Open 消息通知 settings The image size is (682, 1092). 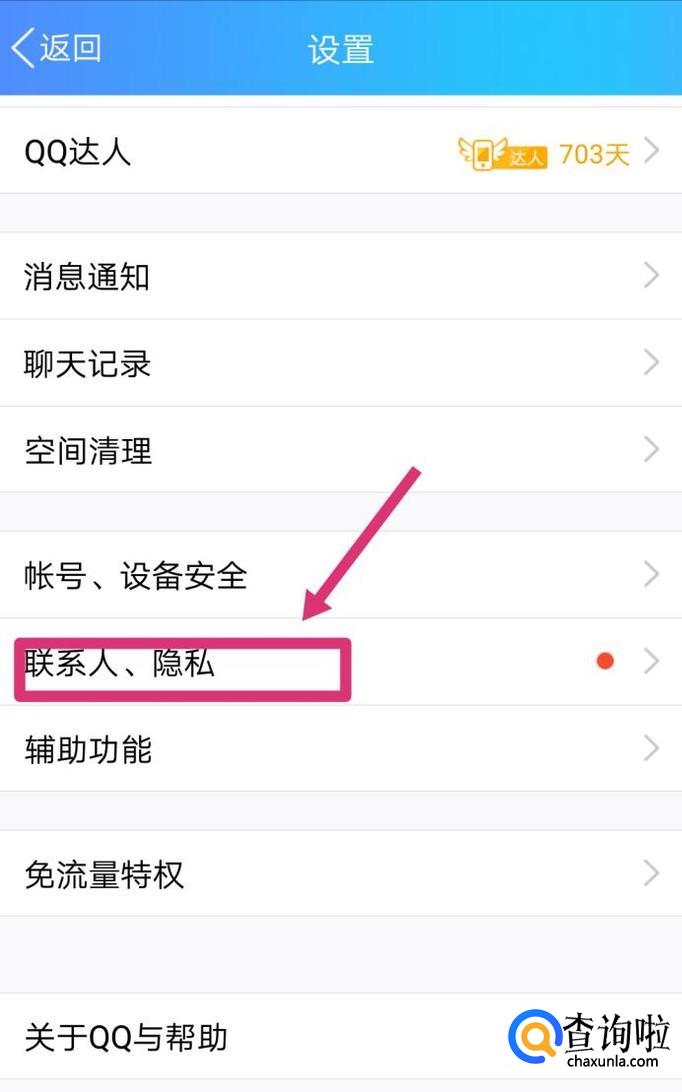(340, 276)
